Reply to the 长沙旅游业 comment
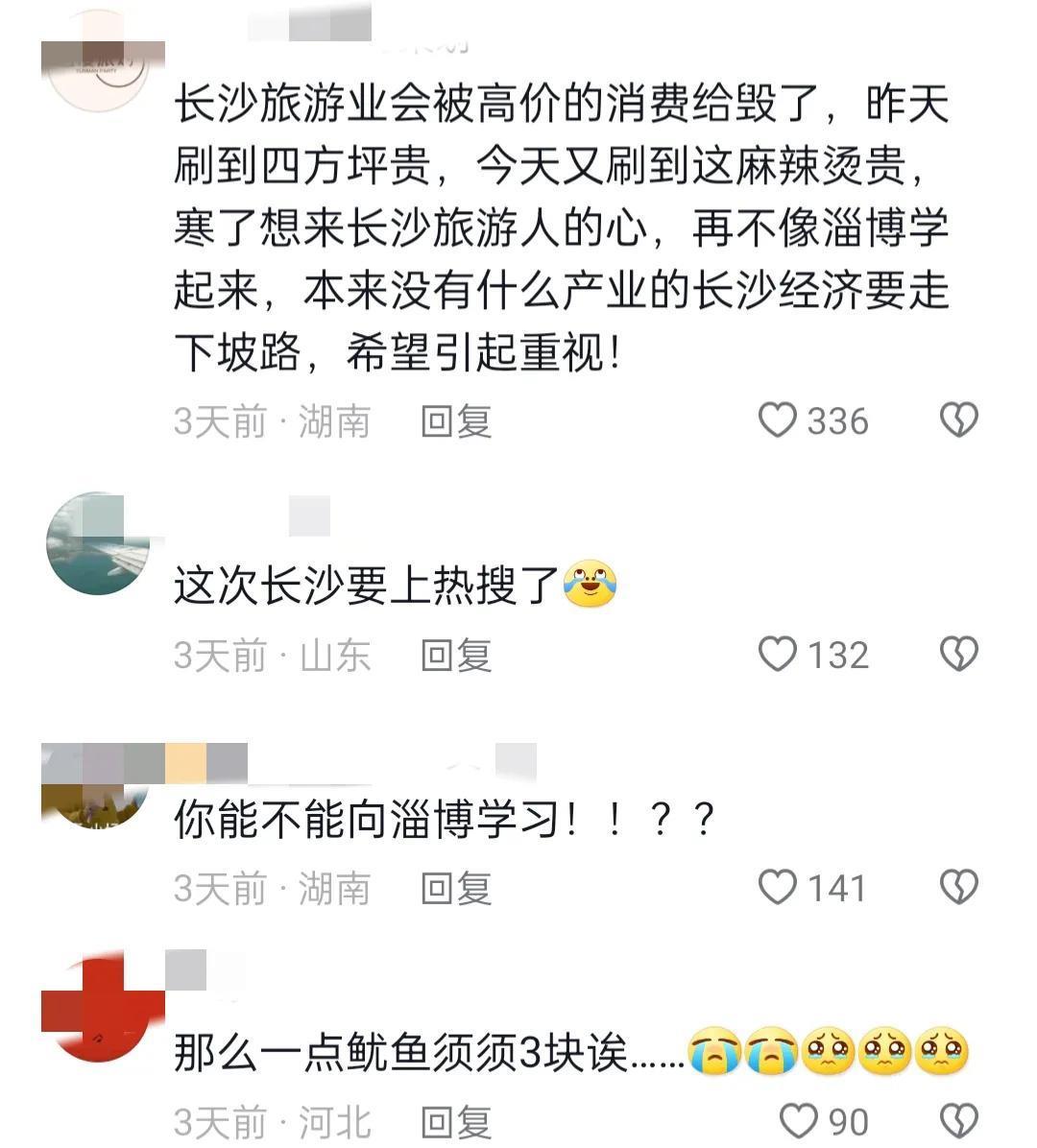The height and width of the screenshot is (1148, 1037). pyautogui.click(x=456, y=421)
